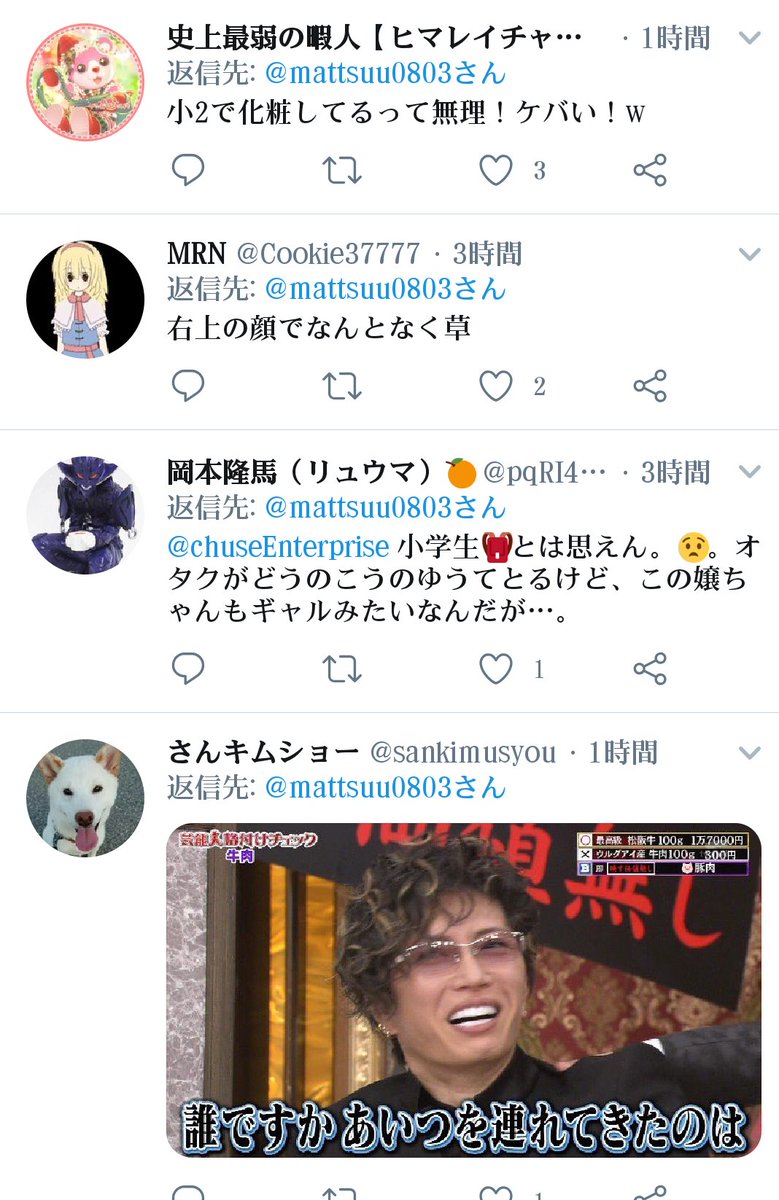The height and width of the screenshot is (1200, 779).
Task: Share 史上最弱の暇人's tweet
Action: coord(654,171)
